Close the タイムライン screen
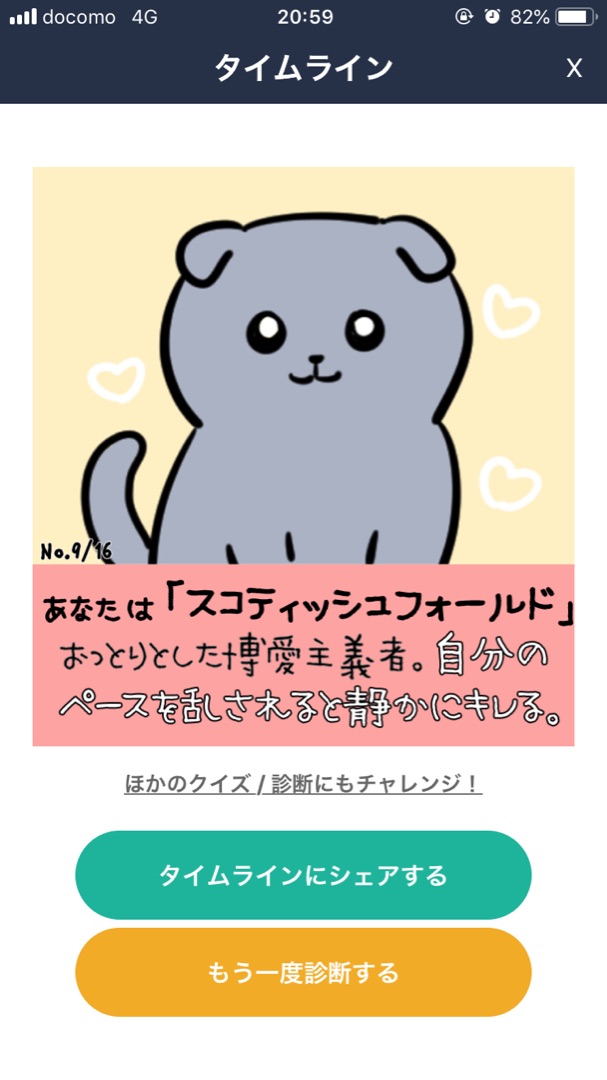The image size is (607, 1080). click(x=574, y=68)
